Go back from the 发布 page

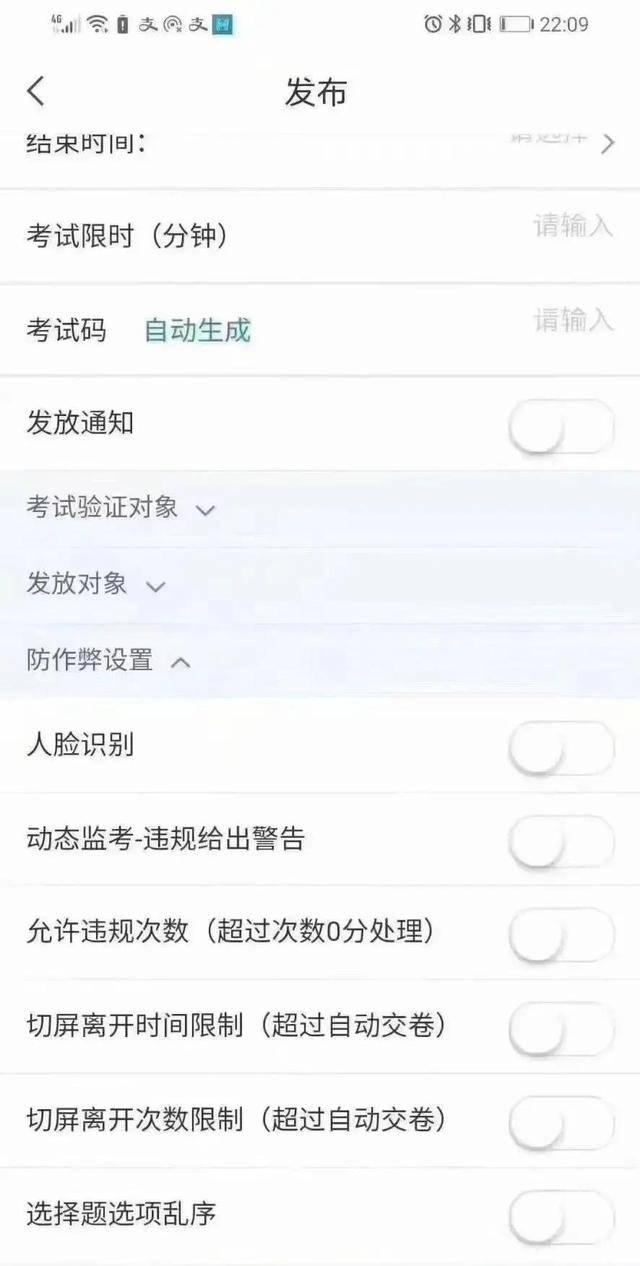[36, 91]
